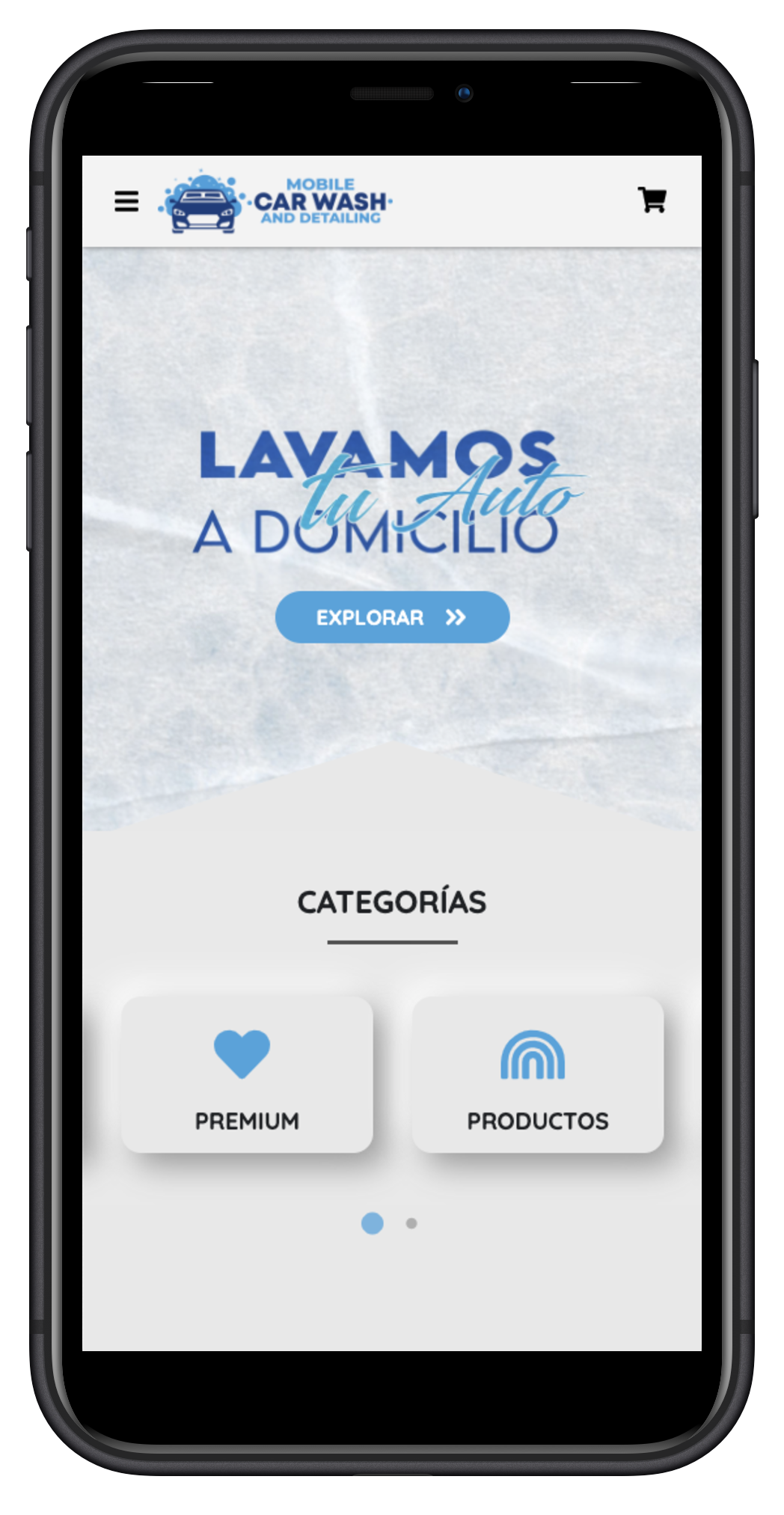Screen dimensions: 784x1515
Task: Go to the second categories page dot
Action: tap(411, 1223)
